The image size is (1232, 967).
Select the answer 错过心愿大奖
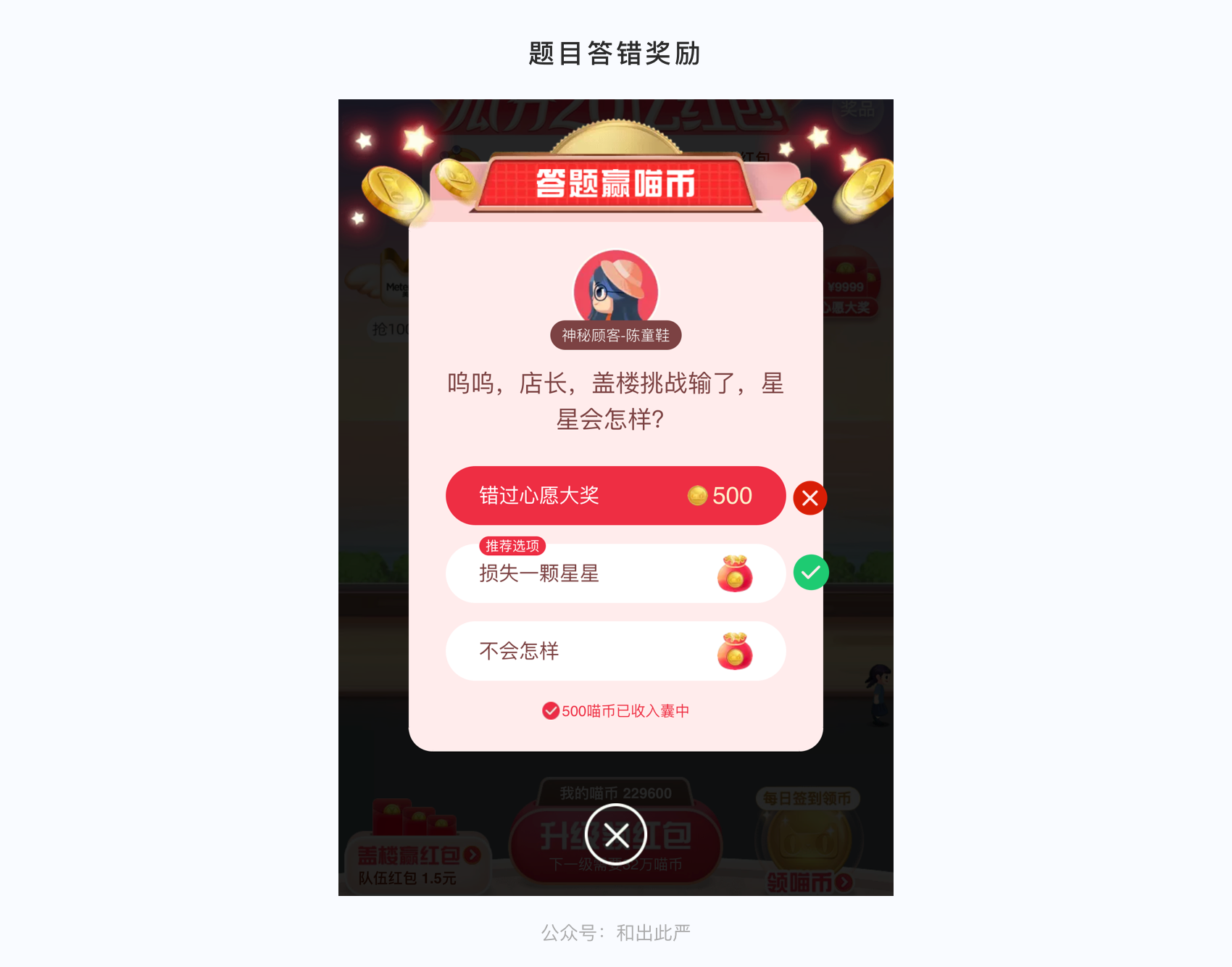[x=615, y=496]
